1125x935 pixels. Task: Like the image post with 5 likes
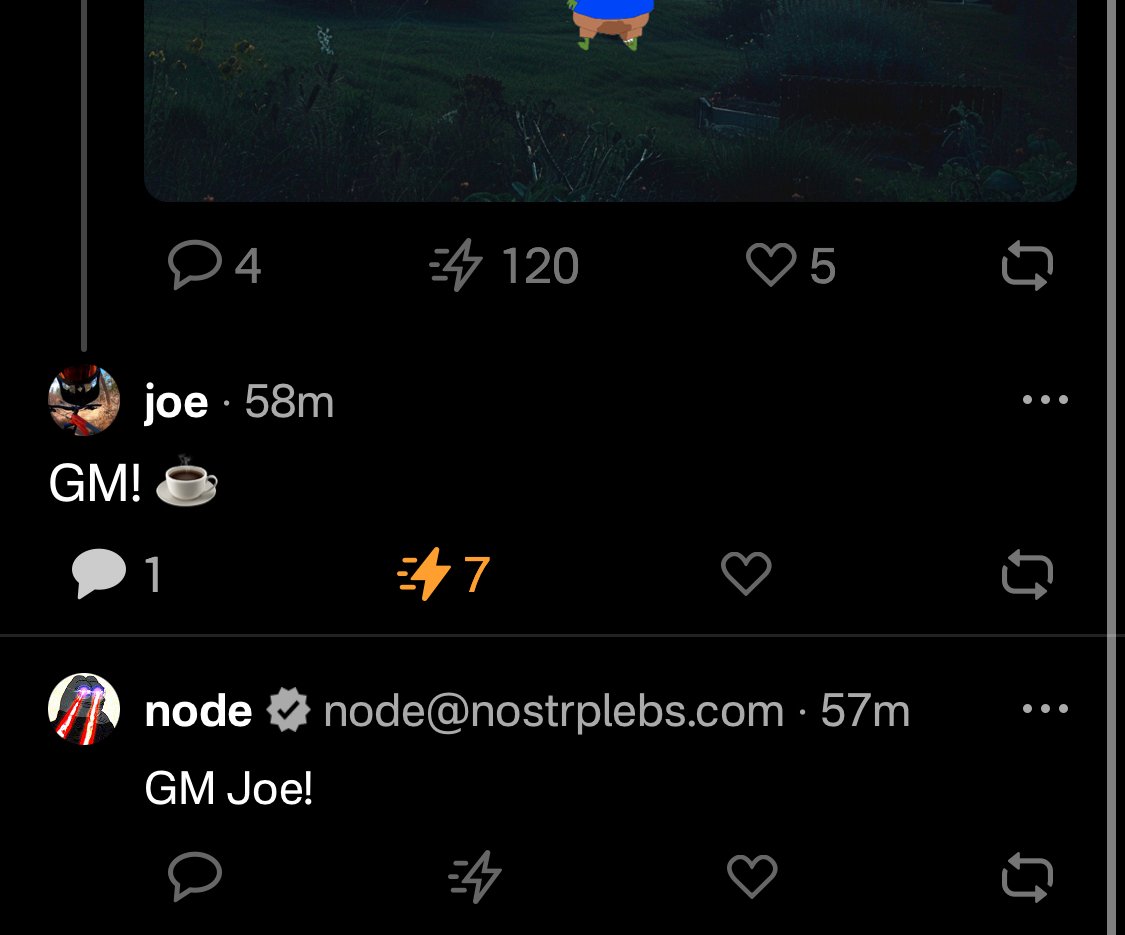pos(770,266)
